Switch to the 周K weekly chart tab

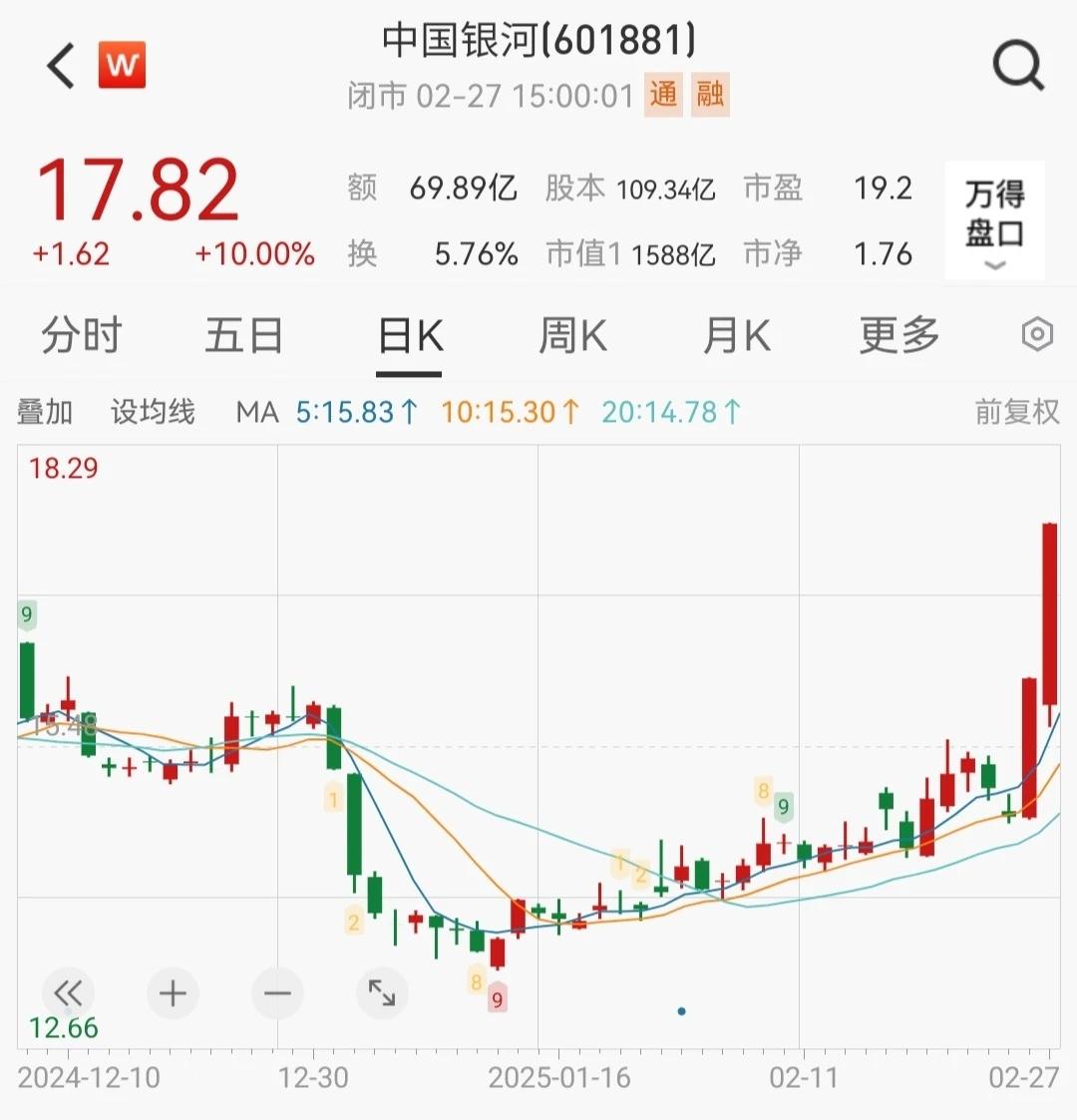coord(570,335)
